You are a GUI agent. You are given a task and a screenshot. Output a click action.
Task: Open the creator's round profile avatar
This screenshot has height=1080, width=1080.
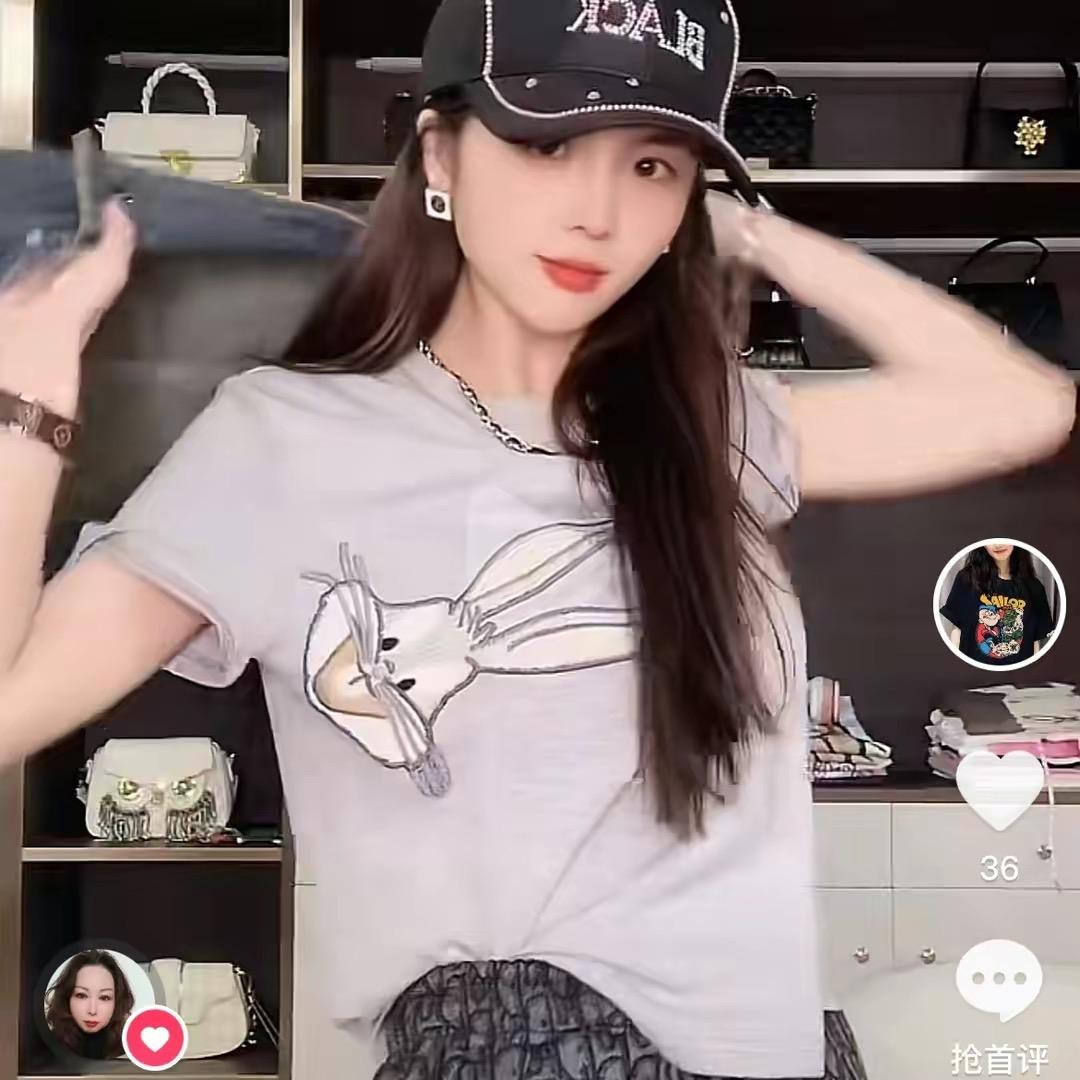pos(999,604)
